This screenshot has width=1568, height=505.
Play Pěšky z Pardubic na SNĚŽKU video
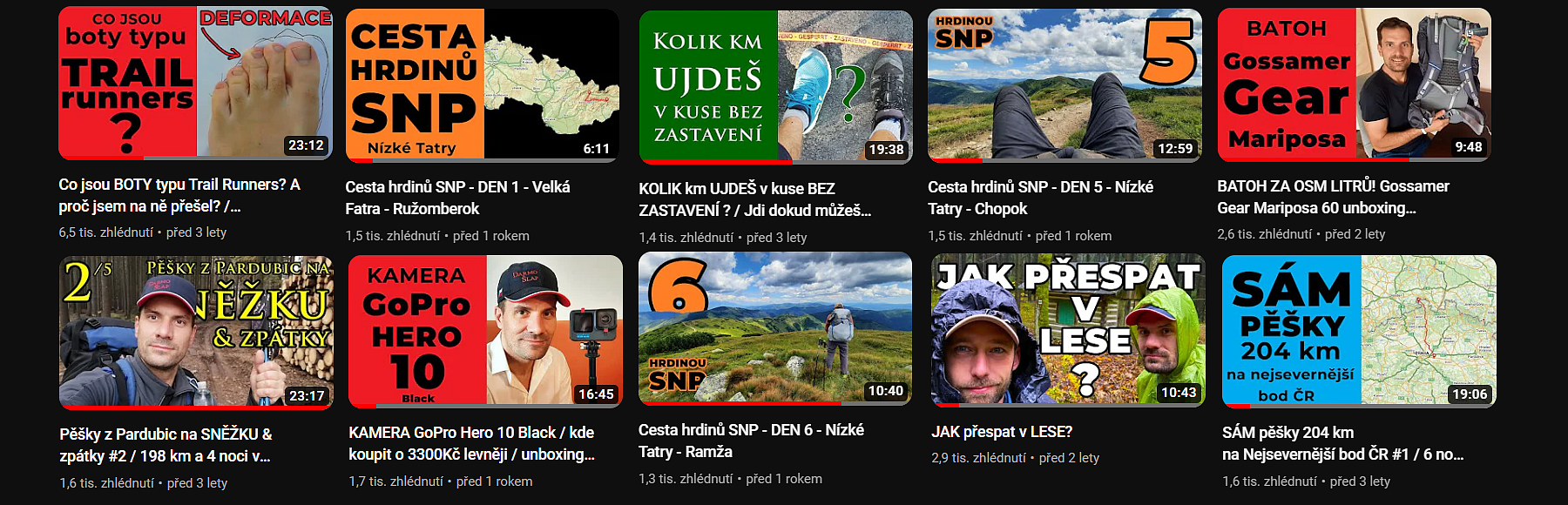(195, 332)
